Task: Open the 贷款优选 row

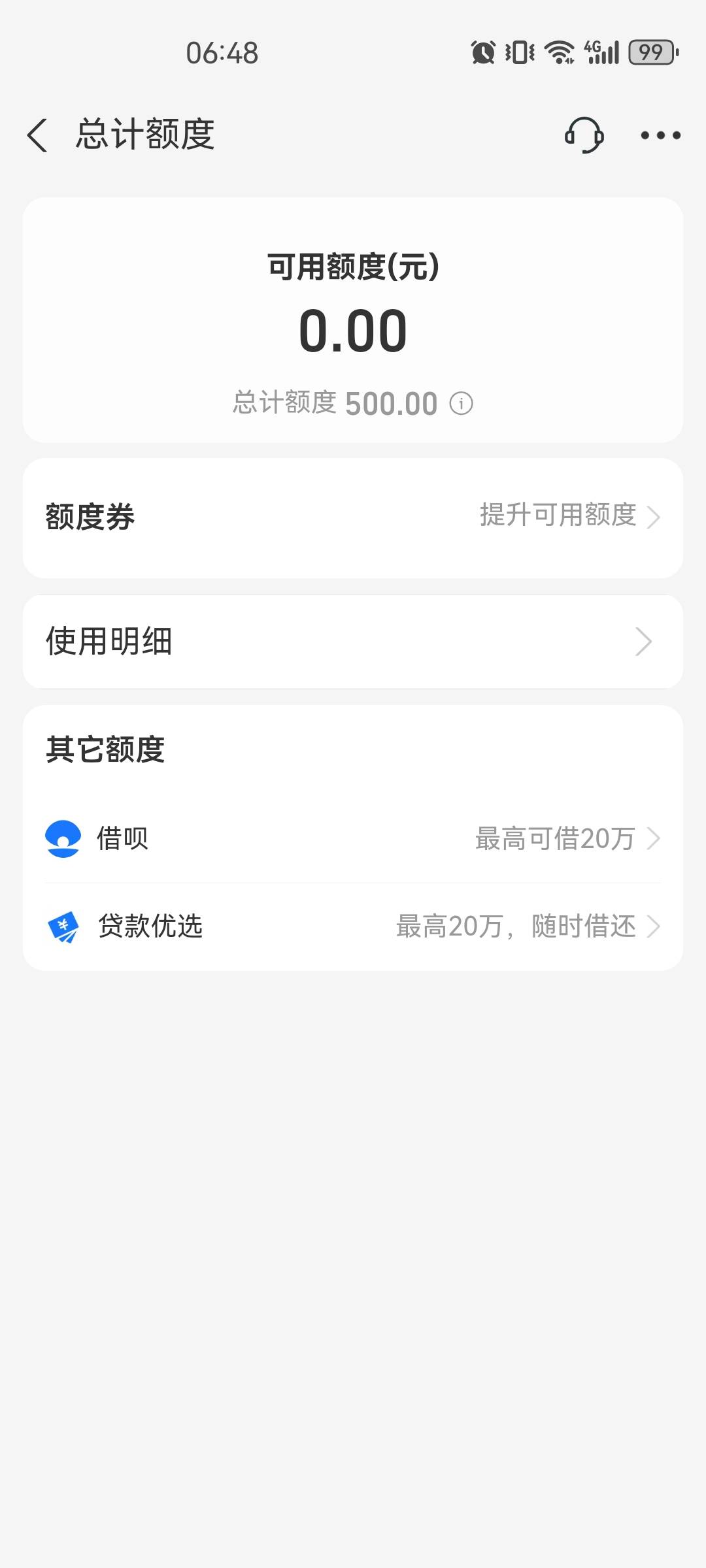Action: (353, 926)
